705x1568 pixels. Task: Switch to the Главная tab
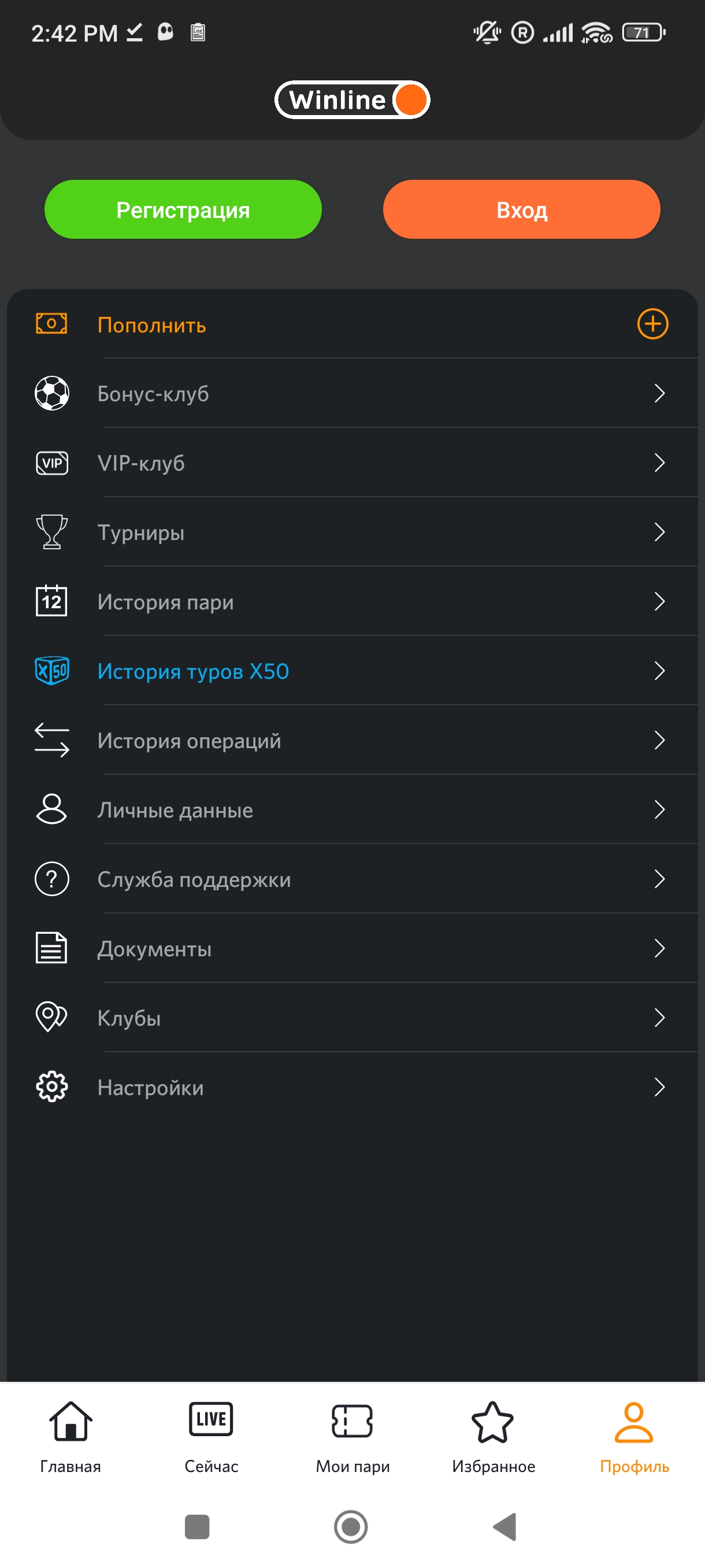70,1437
